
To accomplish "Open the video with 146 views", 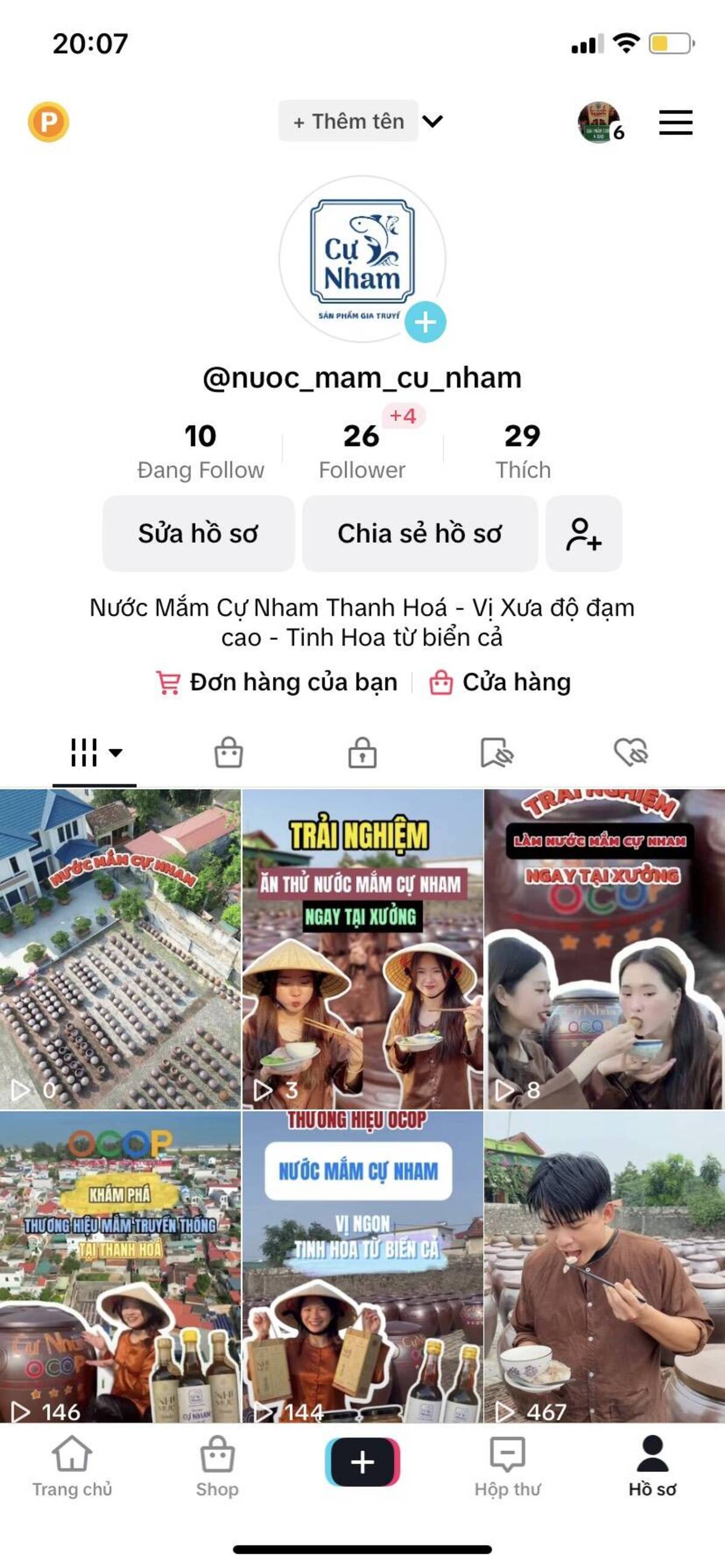I will 120,1267.
